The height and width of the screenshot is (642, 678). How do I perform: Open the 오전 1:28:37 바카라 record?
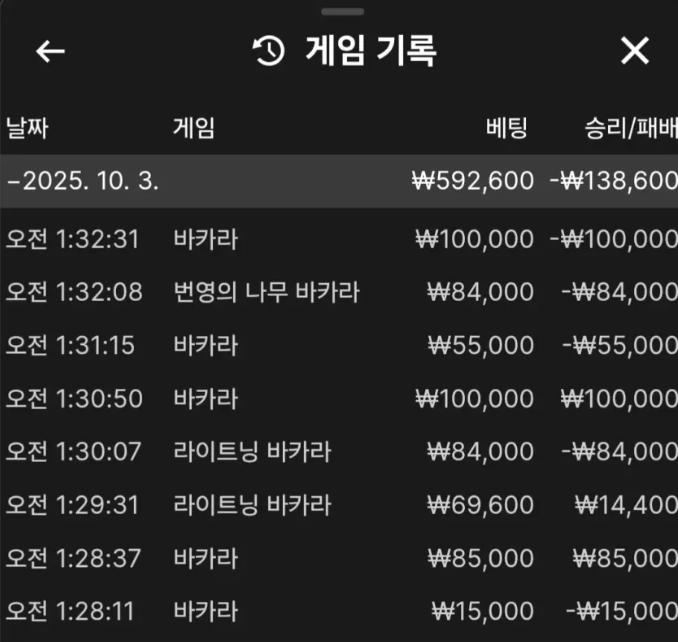point(339,558)
